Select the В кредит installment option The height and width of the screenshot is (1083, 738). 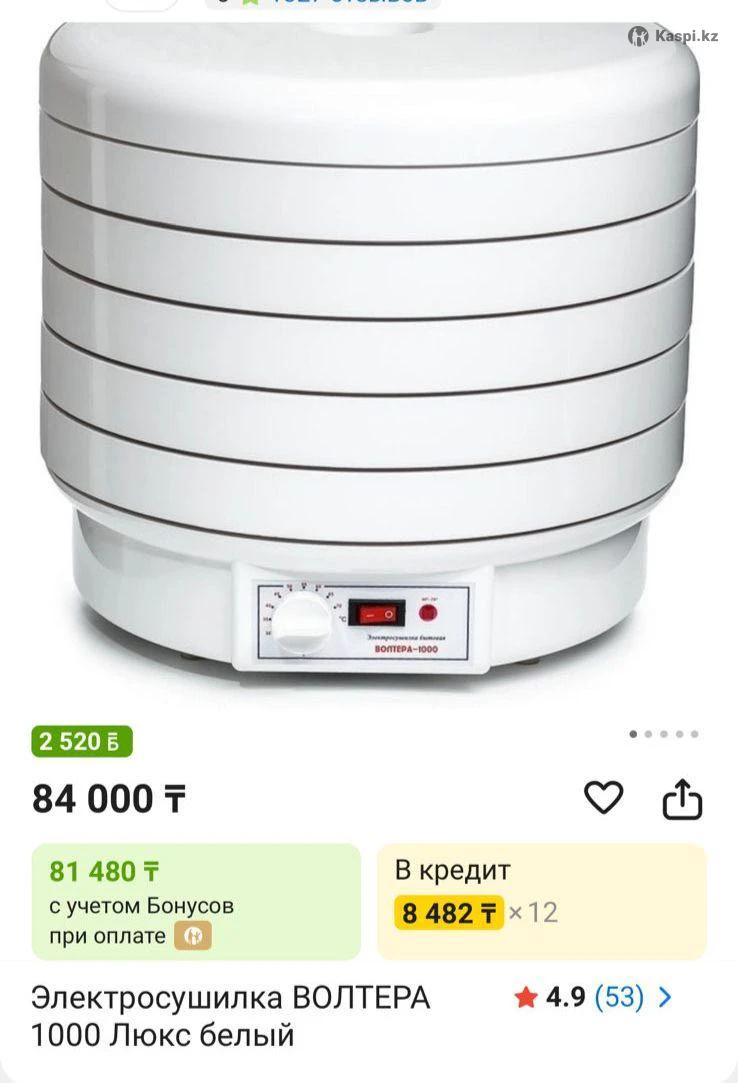pyautogui.click(x=541, y=901)
